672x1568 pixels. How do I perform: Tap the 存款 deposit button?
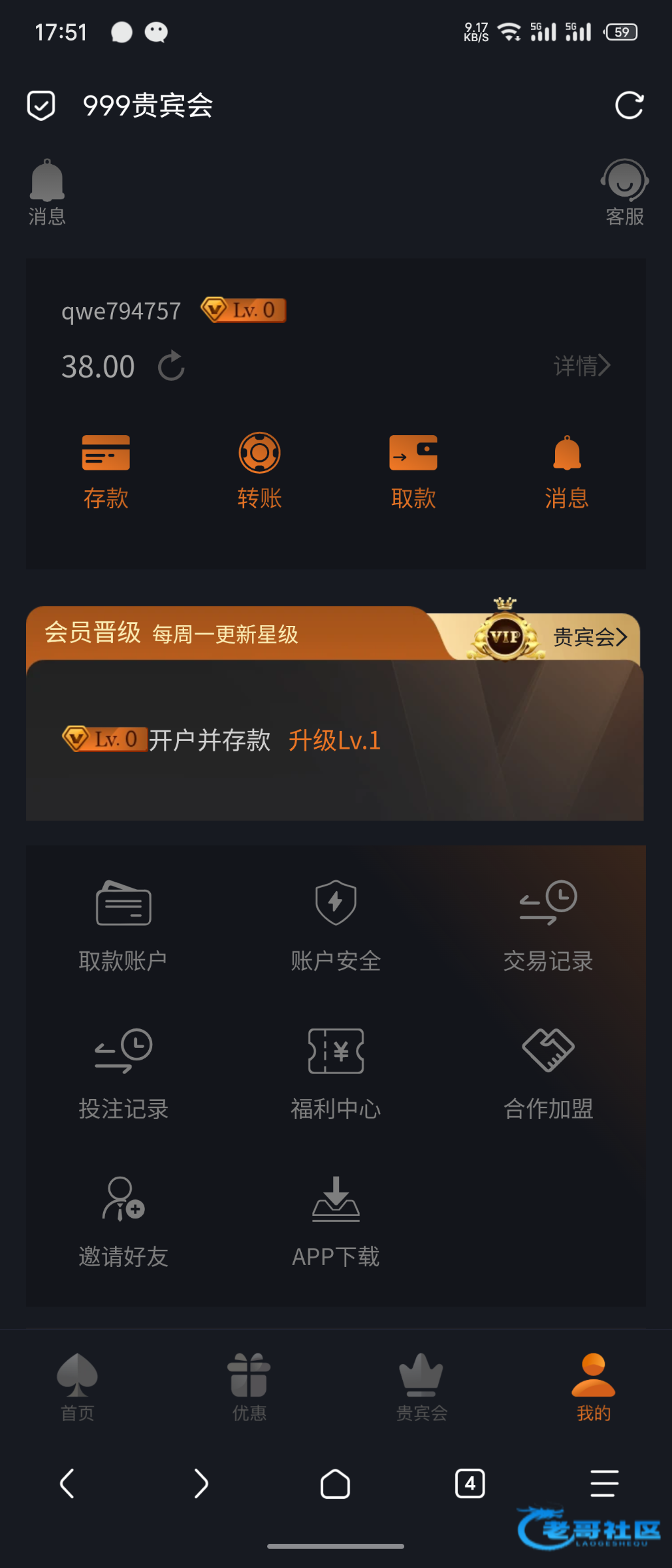pyautogui.click(x=106, y=470)
